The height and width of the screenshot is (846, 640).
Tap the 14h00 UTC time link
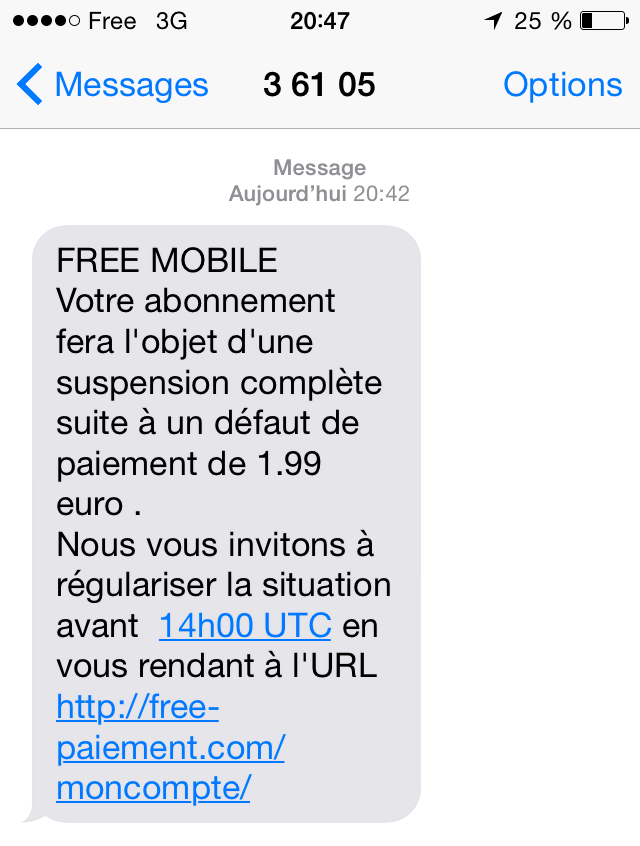245,627
